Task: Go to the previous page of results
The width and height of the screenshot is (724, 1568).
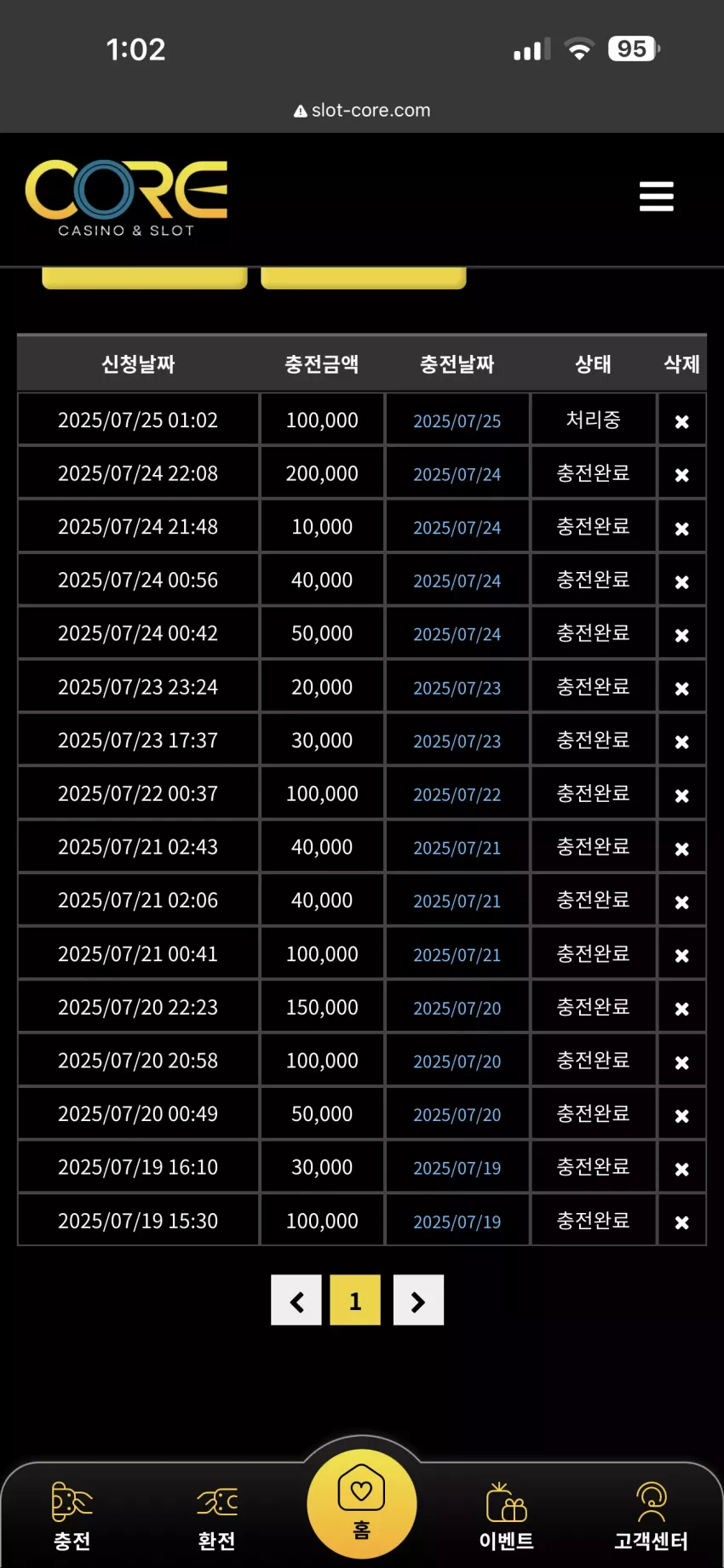Action: point(296,1301)
